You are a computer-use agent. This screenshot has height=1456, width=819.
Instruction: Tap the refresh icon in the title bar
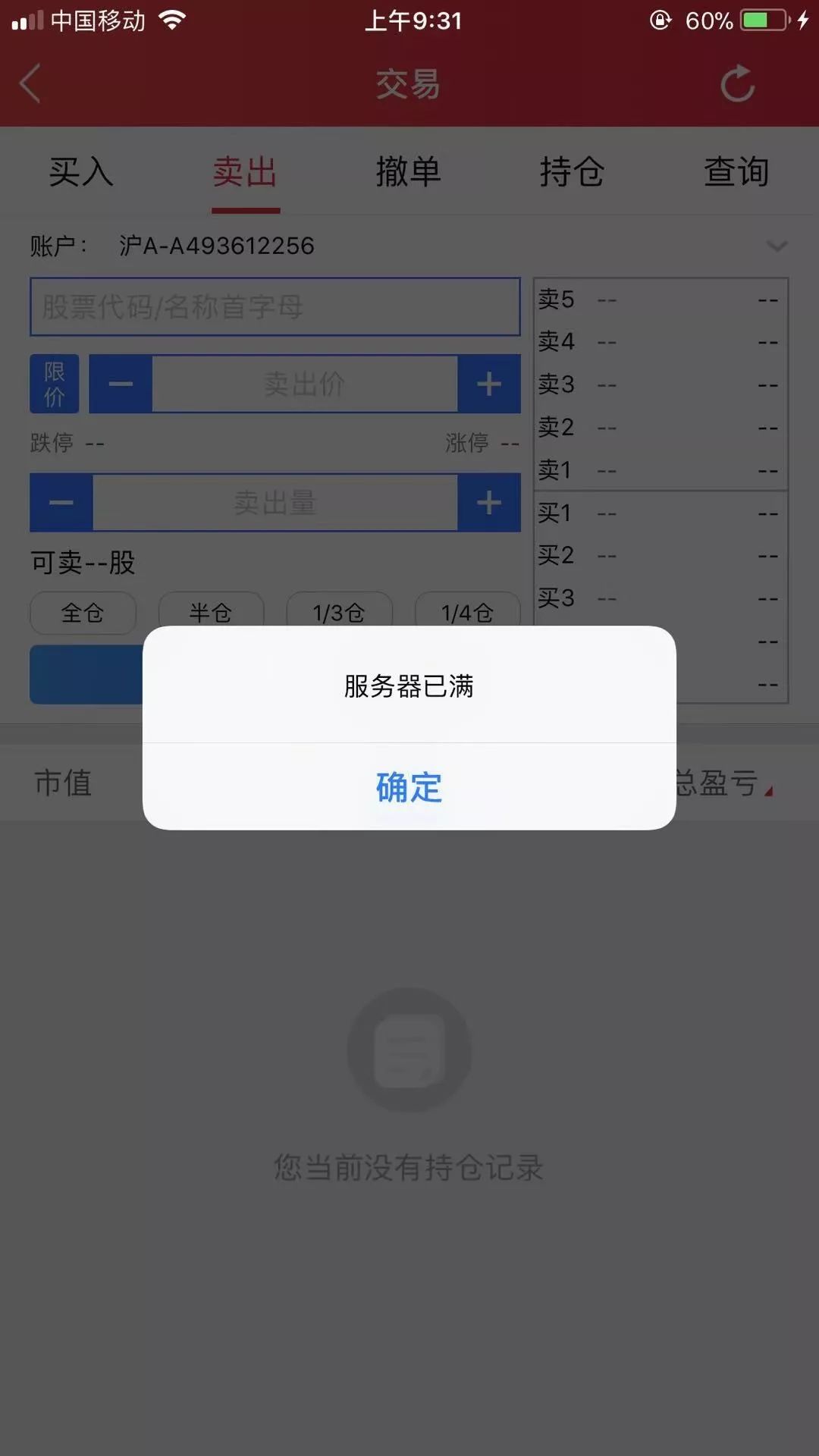(x=736, y=84)
